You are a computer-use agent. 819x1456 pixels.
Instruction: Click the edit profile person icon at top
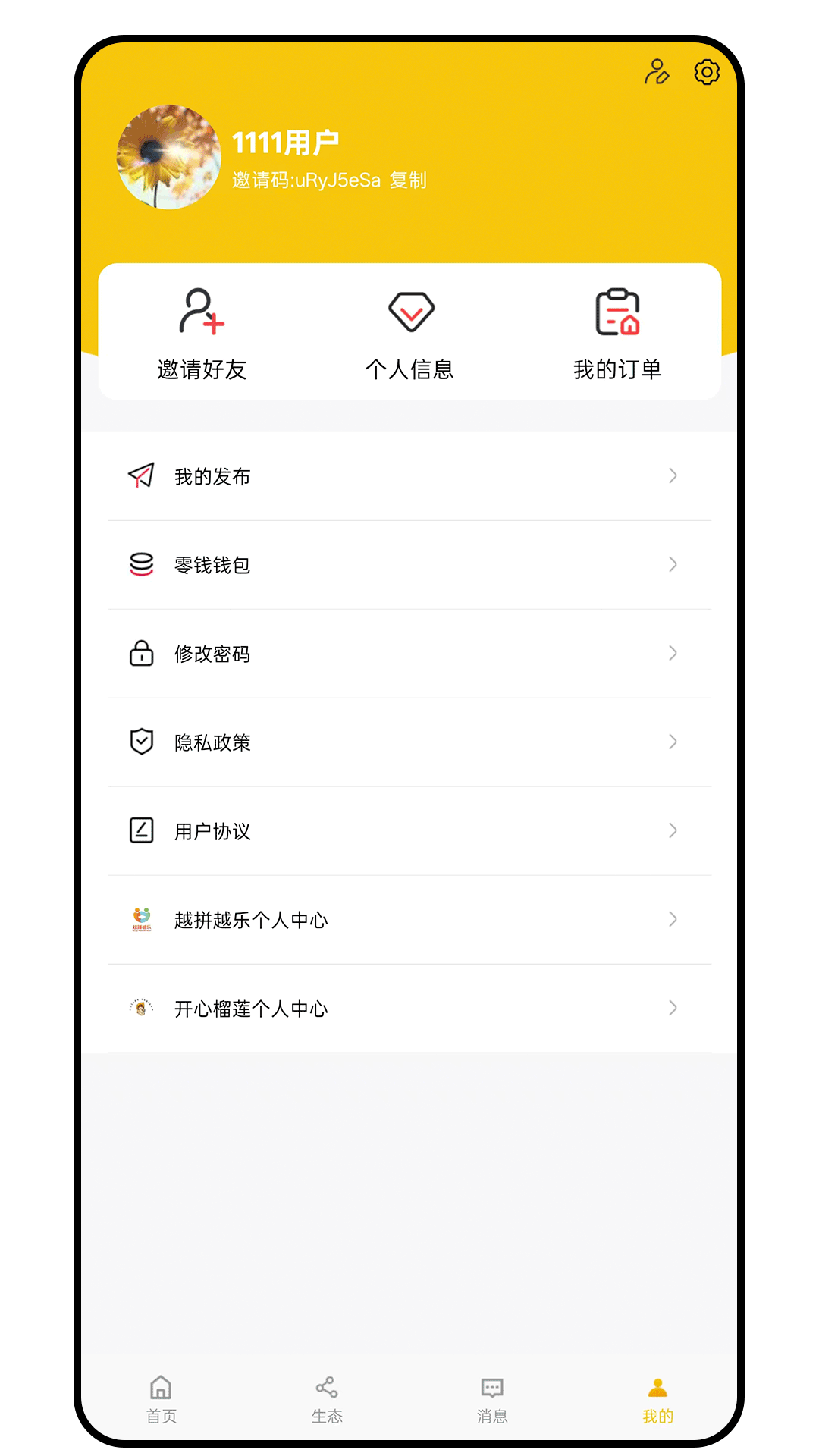tap(657, 72)
